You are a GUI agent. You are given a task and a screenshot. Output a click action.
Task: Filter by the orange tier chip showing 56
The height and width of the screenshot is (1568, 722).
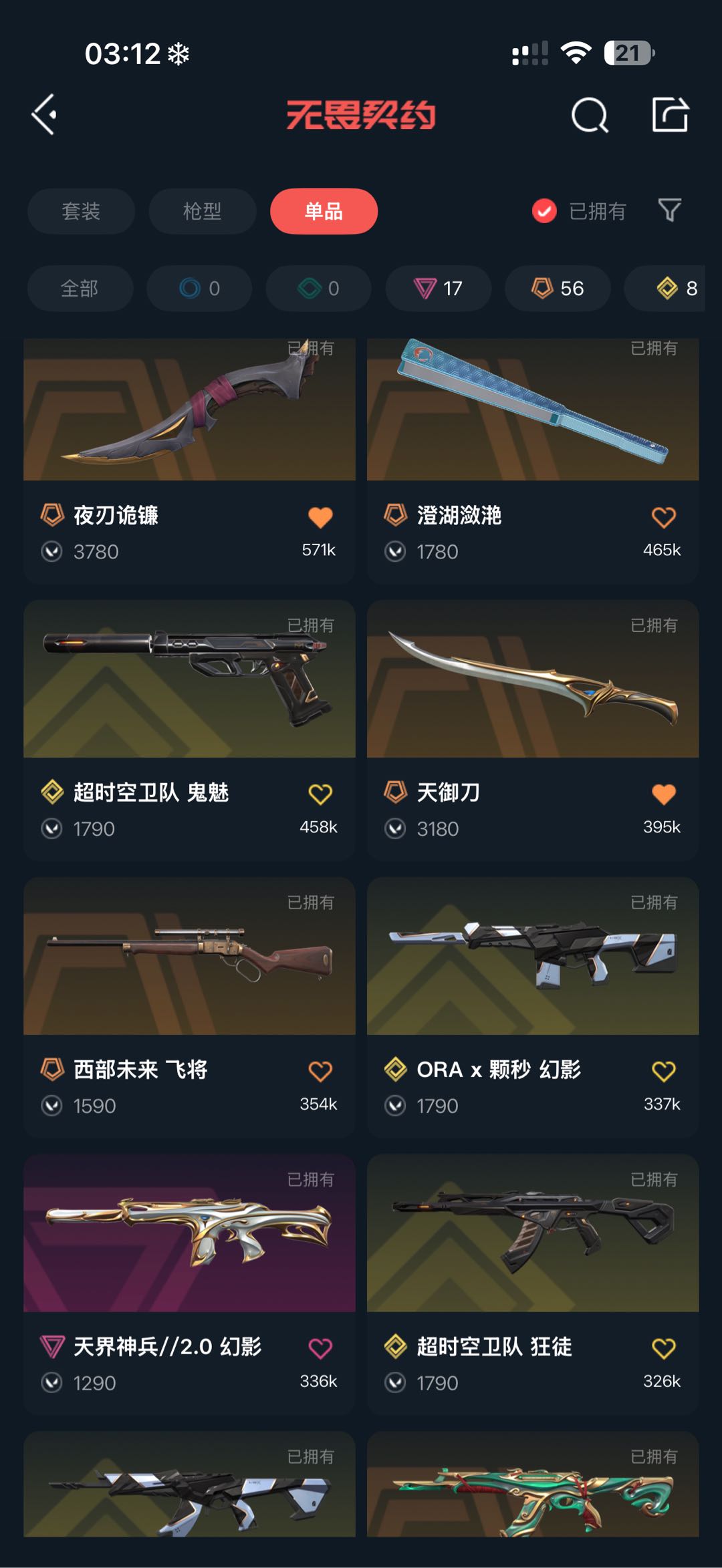click(x=558, y=289)
